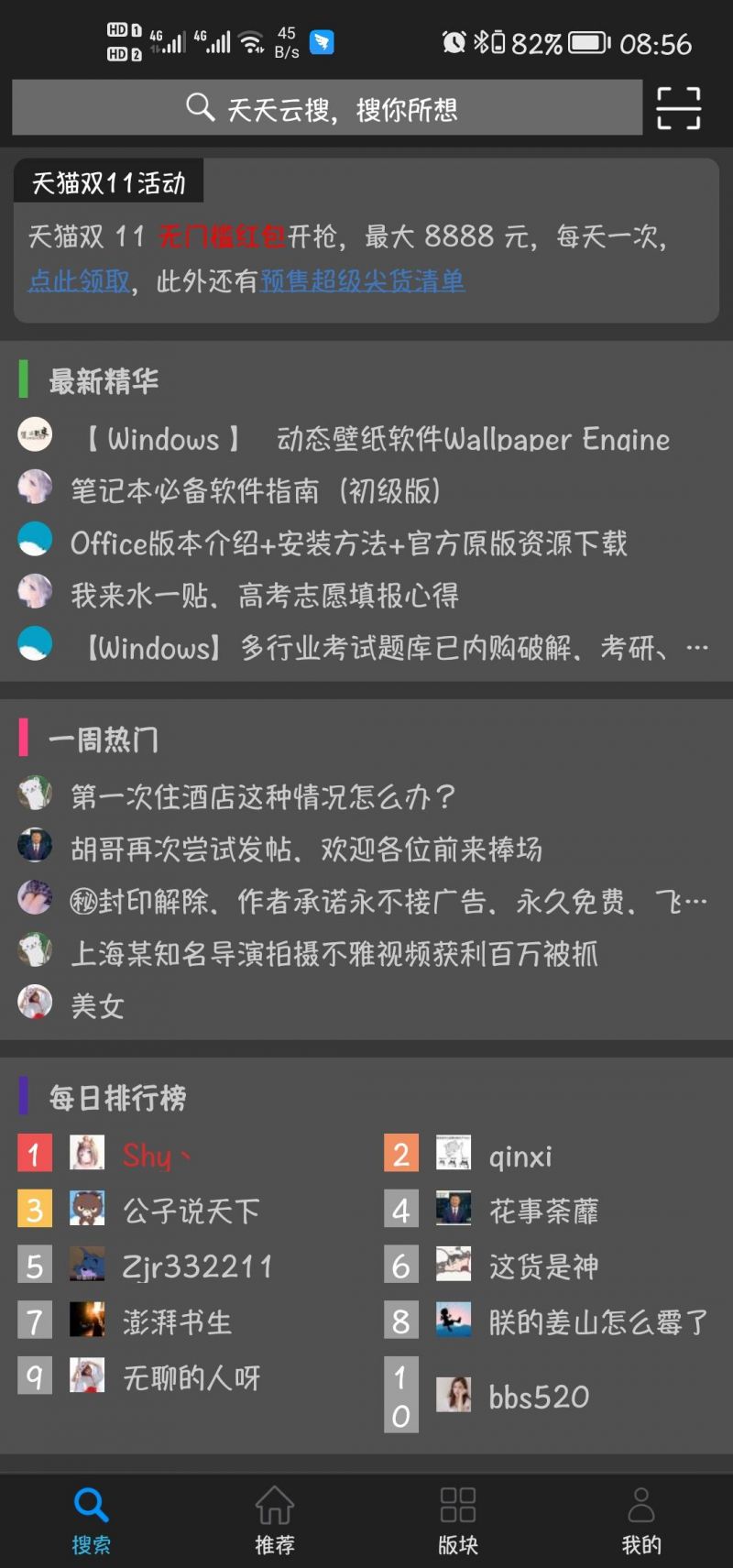This screenshot has height=1568, width=733.
Task: View user qinxi's profile
Action: tap(520, 1156)
